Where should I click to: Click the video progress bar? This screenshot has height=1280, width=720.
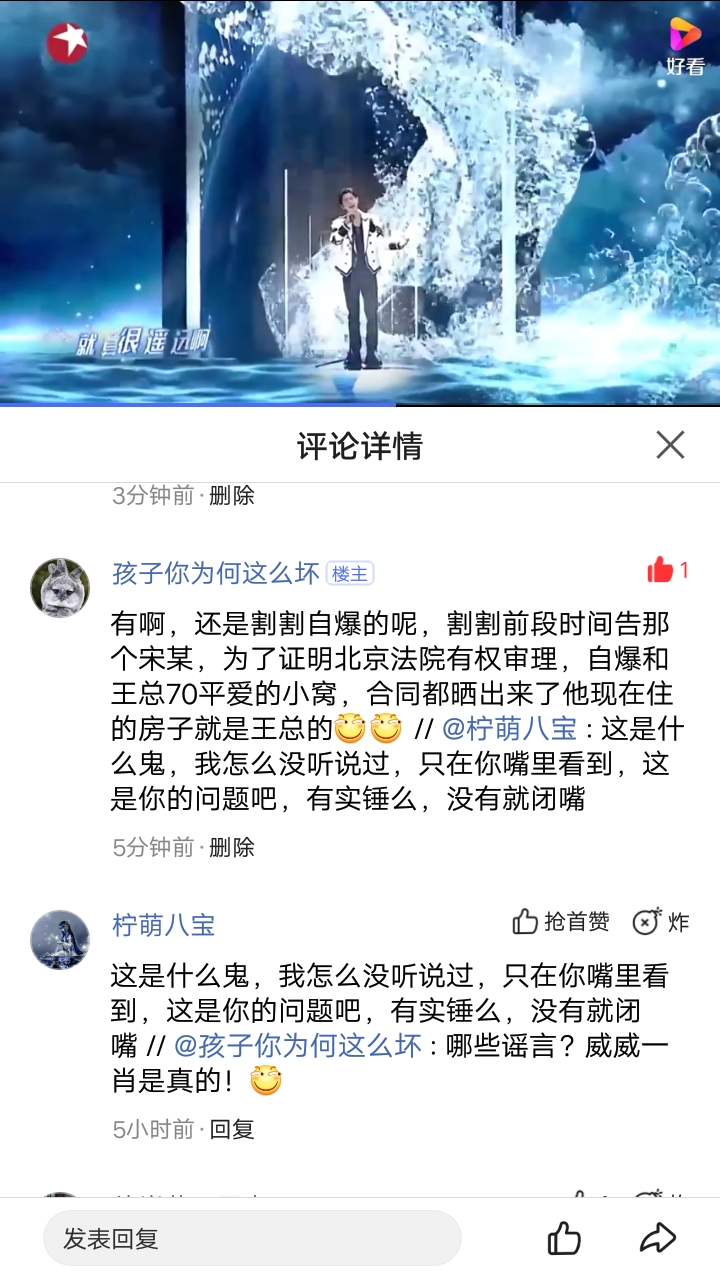click(x=360, y=406)
